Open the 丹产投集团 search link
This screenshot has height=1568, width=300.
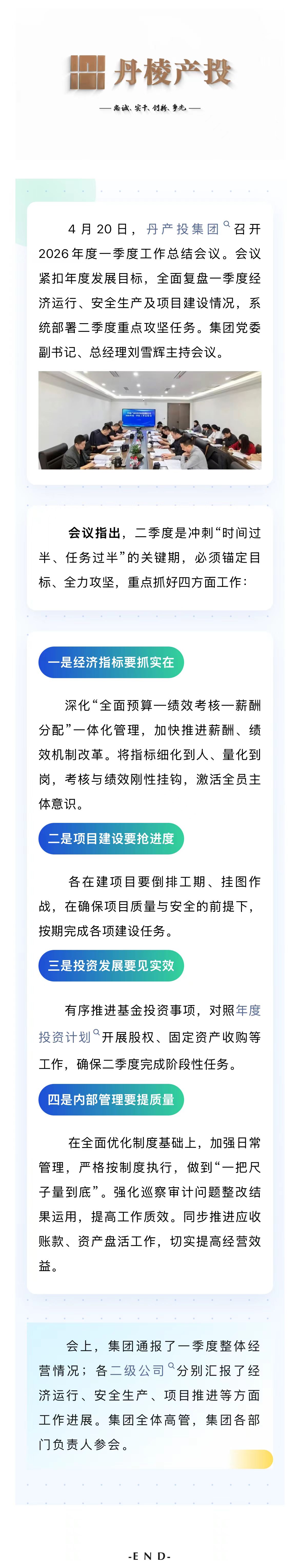pyautogui.click(x=183, y=229)
